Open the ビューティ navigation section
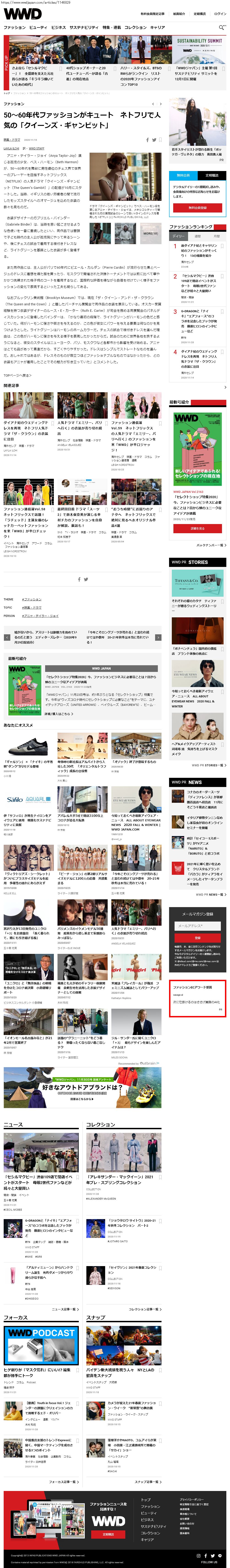This screenshot has height=1568, width=230. click(x=38, y=27)
